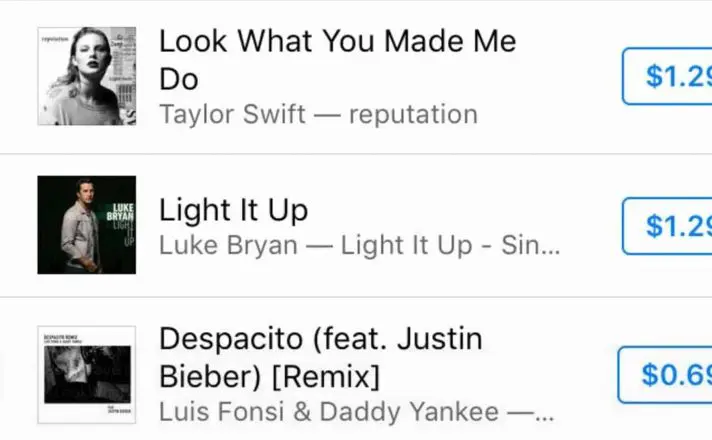The width and height of the screenshot is (712, 440).
Task: Open the song Look What You Made Me Do
Action: 337,60
